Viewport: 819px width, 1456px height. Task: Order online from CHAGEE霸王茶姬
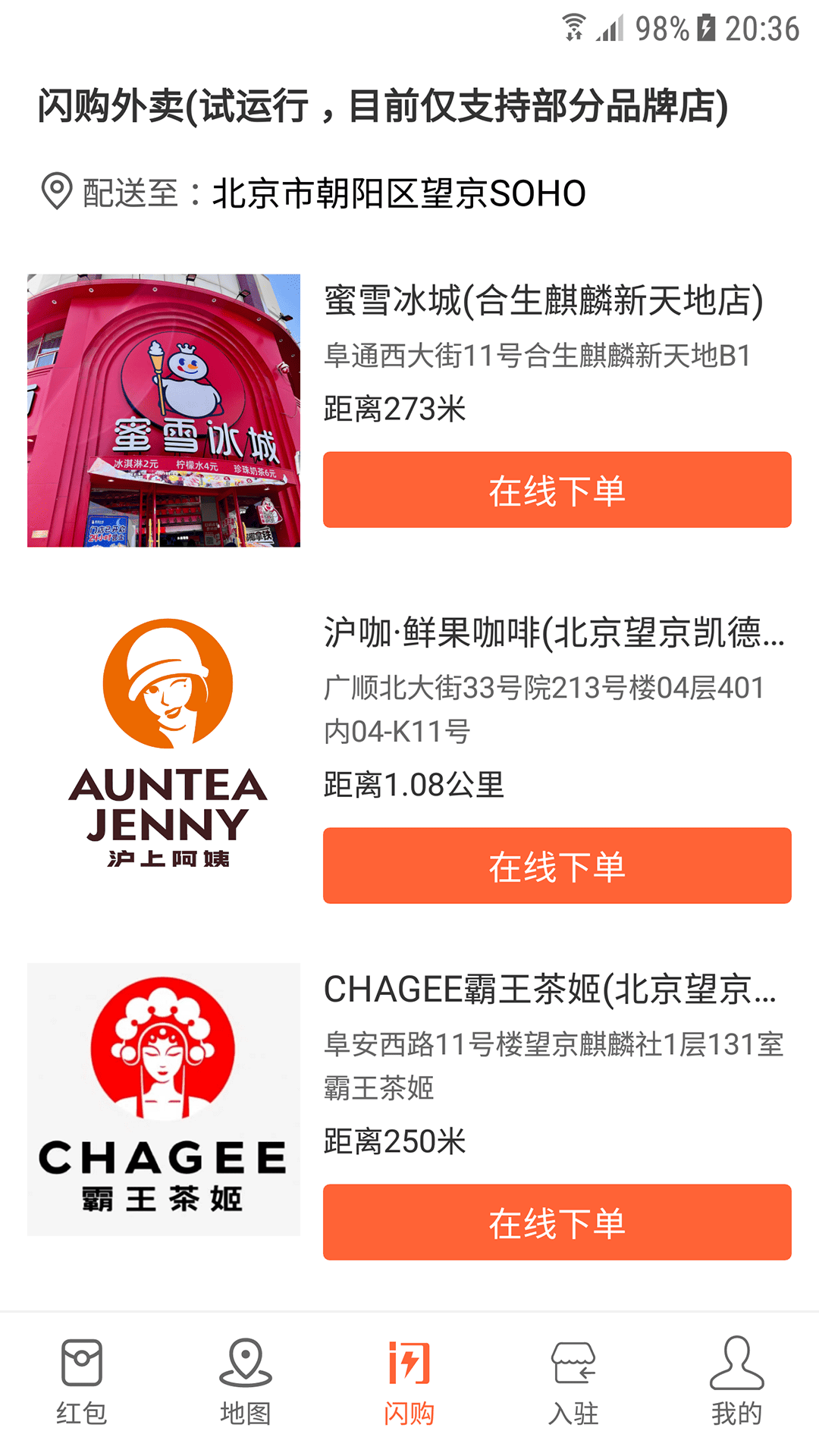click(557, 1222)
